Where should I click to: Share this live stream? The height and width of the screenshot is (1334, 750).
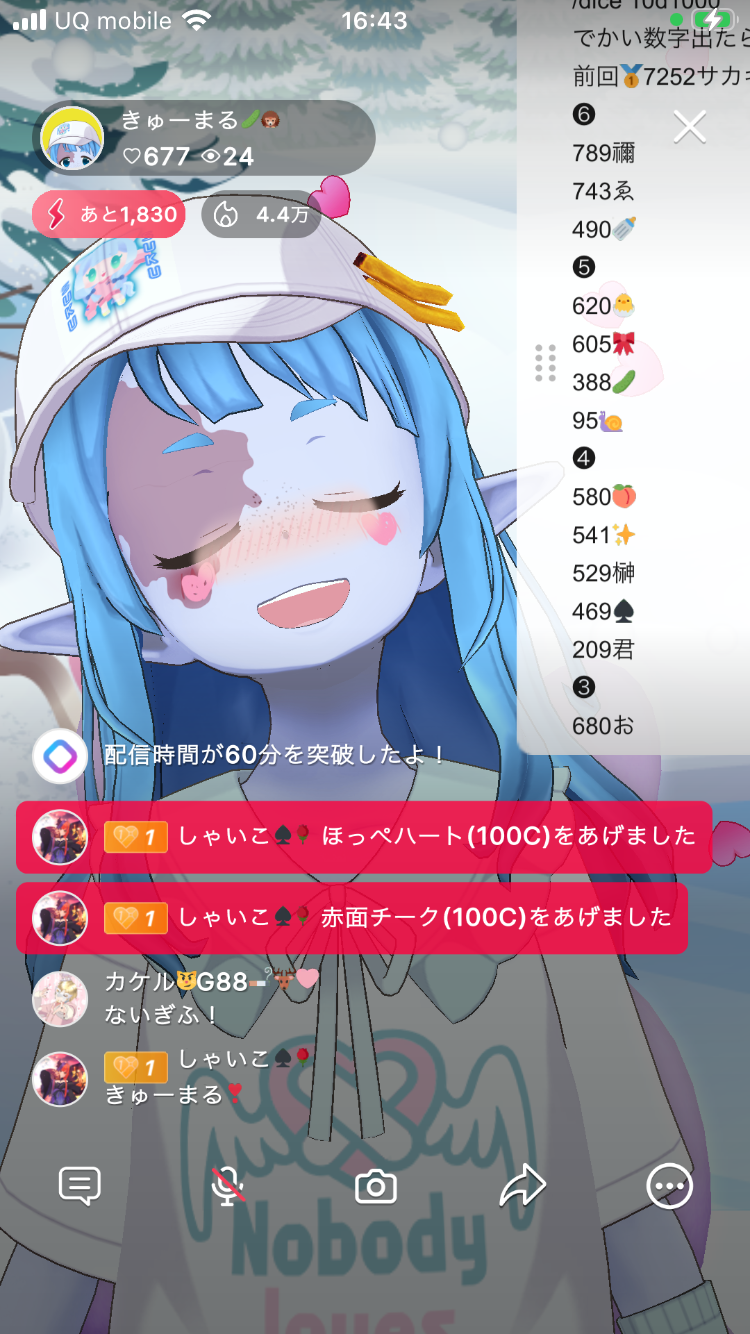click(x=522, y=1187)
